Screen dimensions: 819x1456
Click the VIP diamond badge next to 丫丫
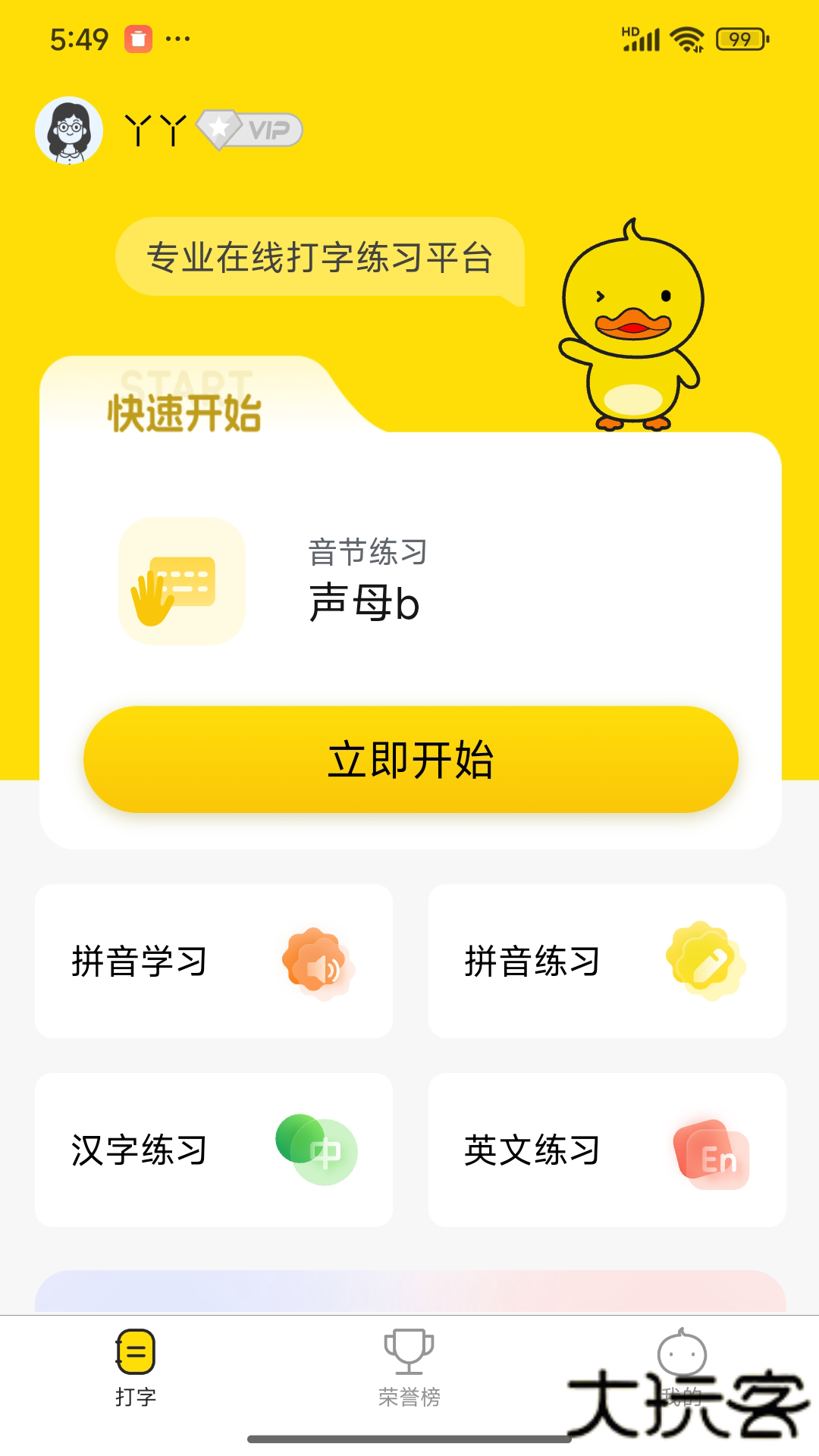249,130
